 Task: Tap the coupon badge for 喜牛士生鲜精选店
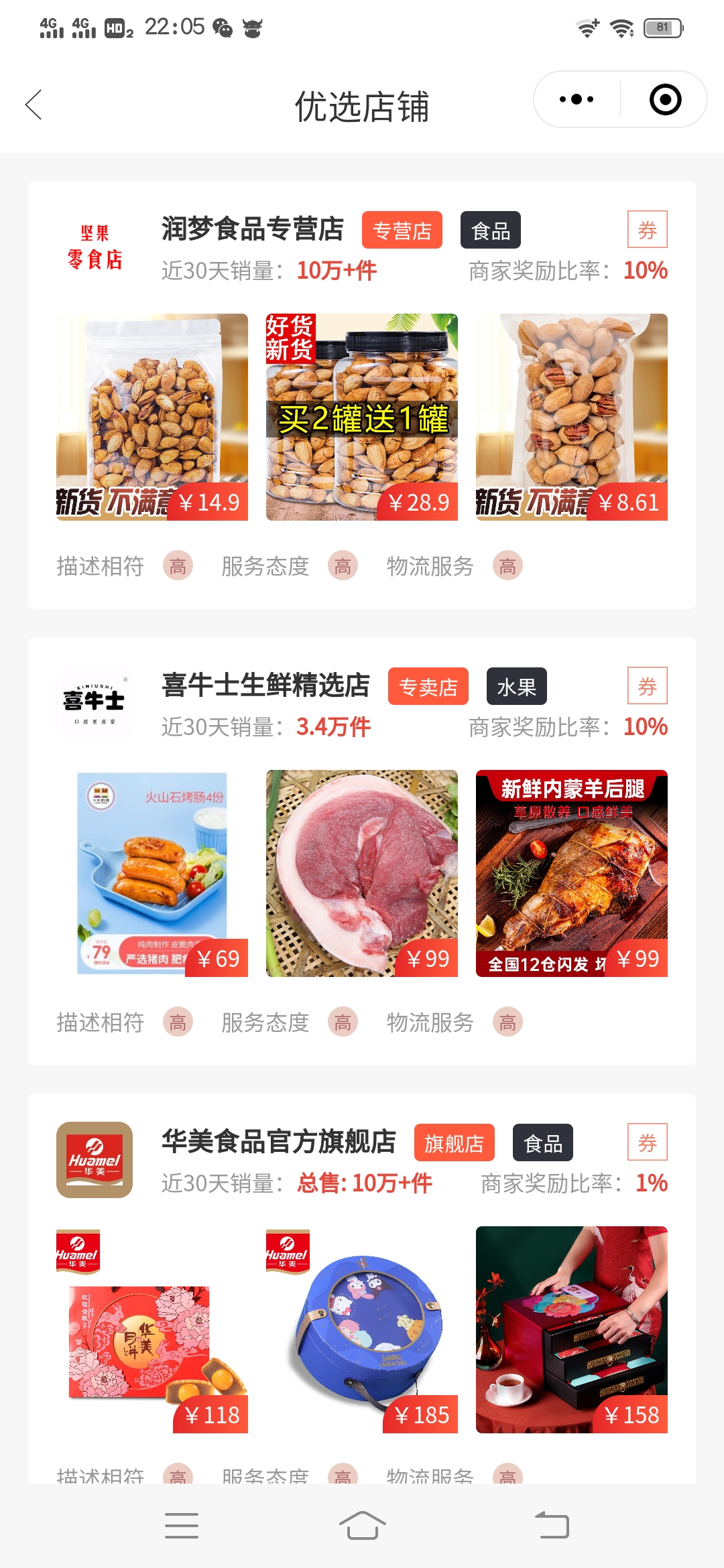(x=647, y=686)
